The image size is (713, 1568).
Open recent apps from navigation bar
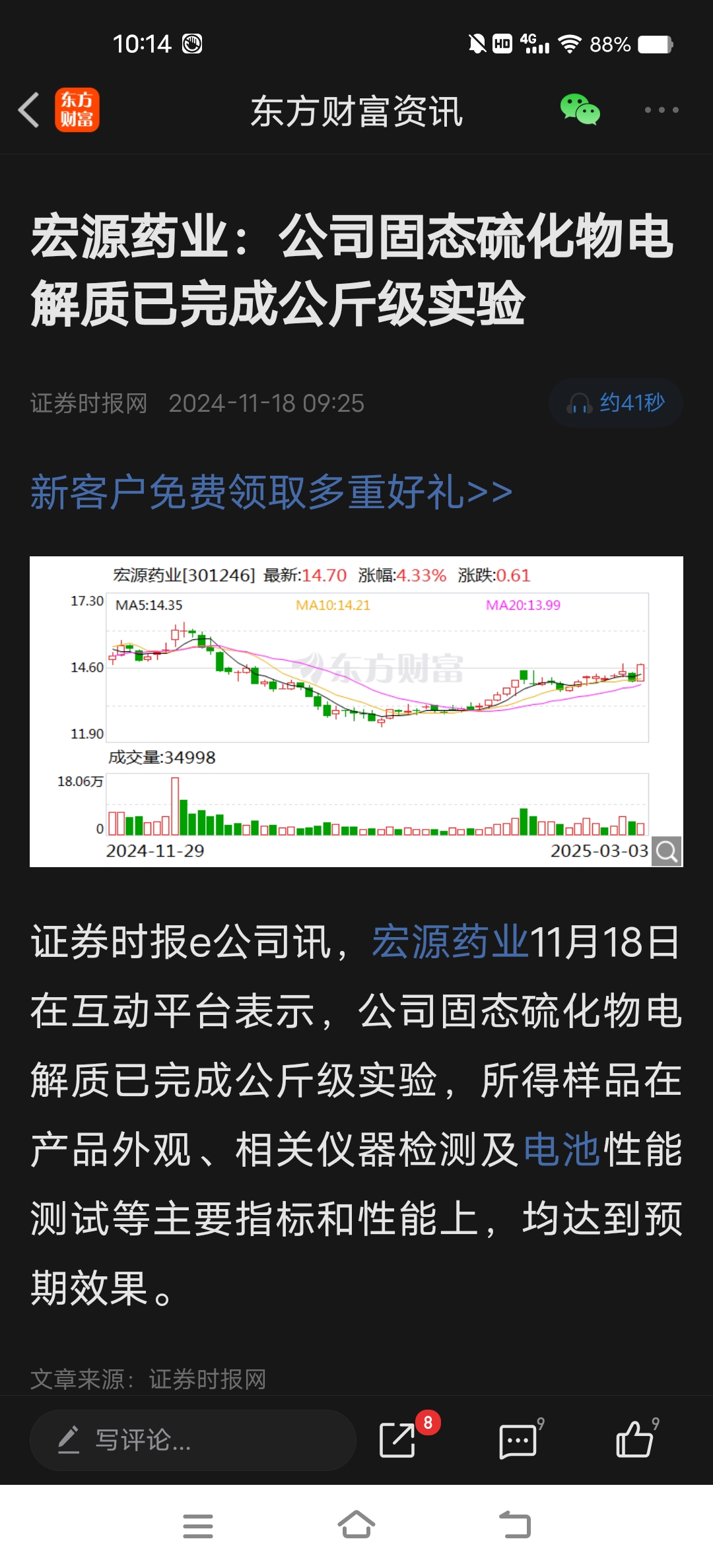click(x=198, y=1526)
